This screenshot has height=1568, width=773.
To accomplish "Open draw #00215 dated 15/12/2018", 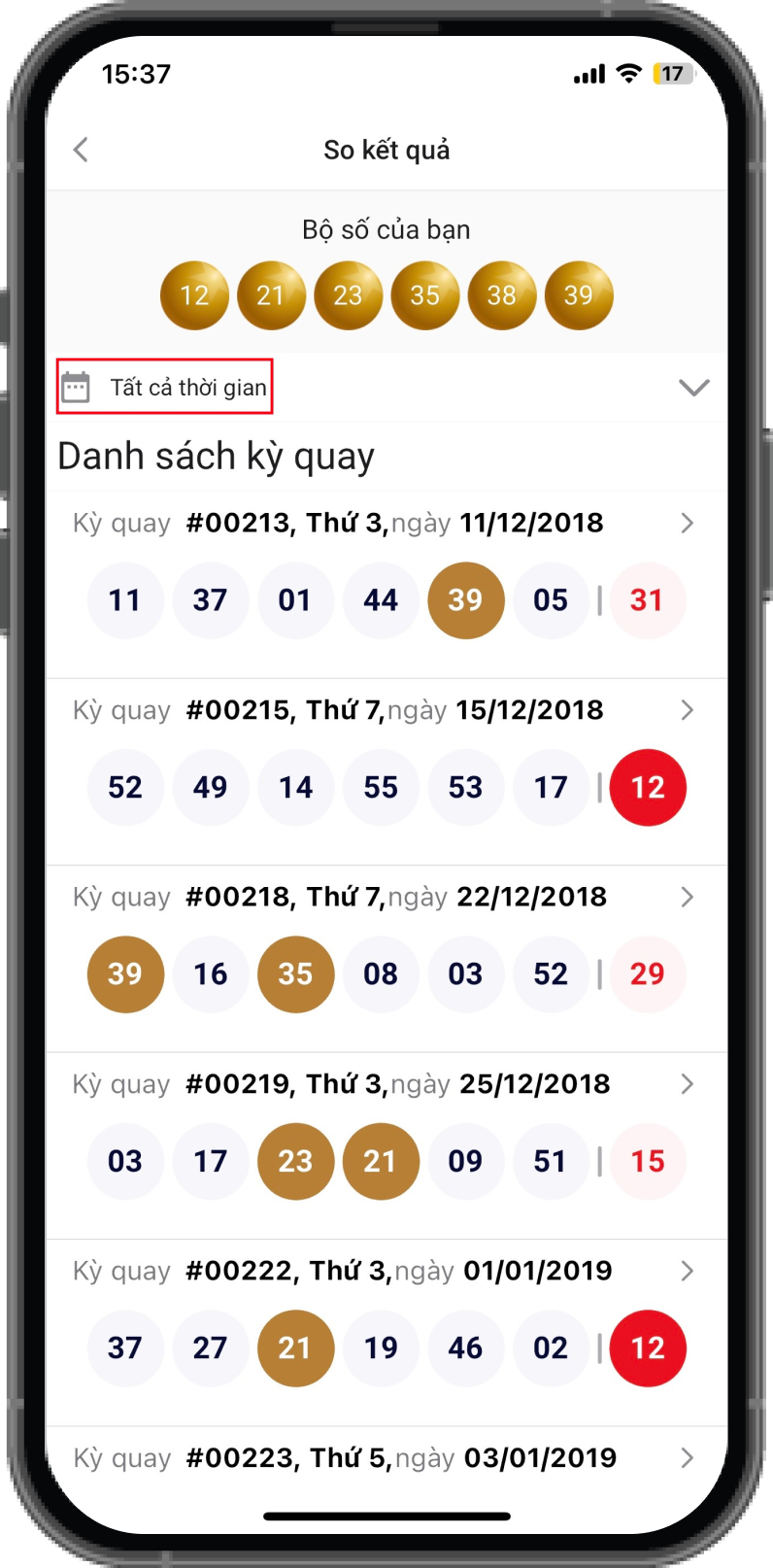I will coord(687,710).
